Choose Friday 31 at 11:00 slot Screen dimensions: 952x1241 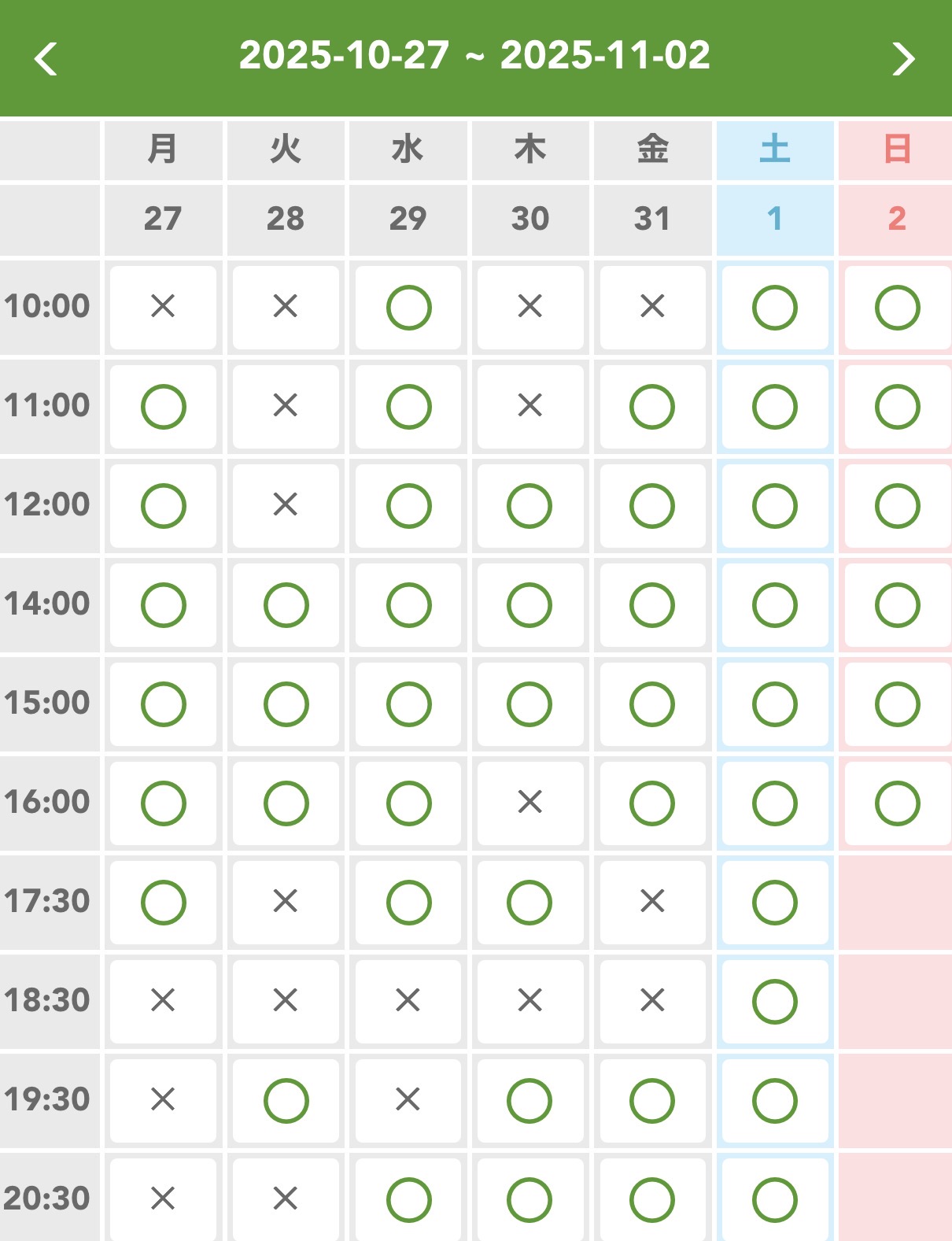(x=652, y=407)
